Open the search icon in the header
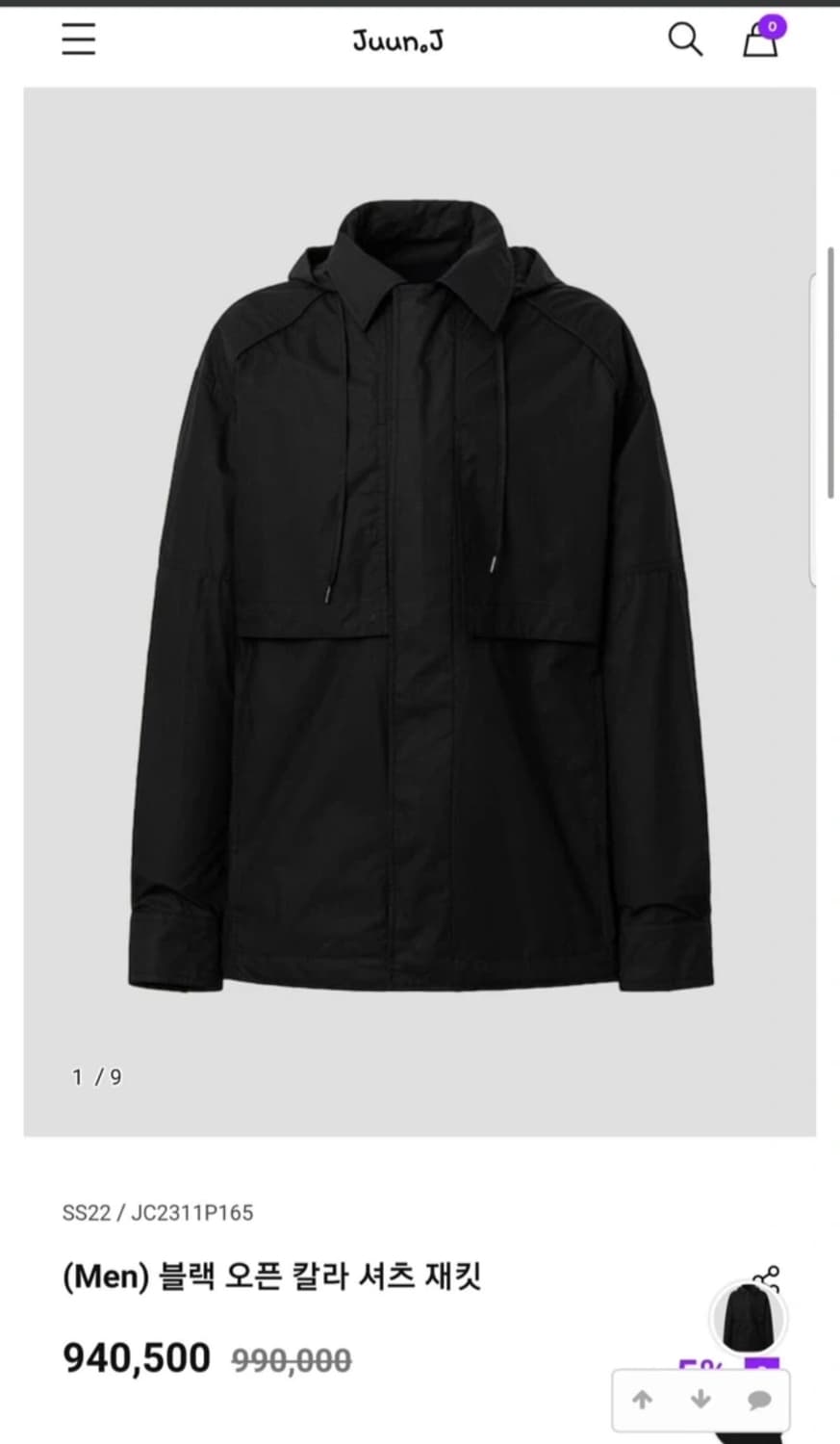The image size is (840, 1444). pyautogui.click(x=684, y=39)
